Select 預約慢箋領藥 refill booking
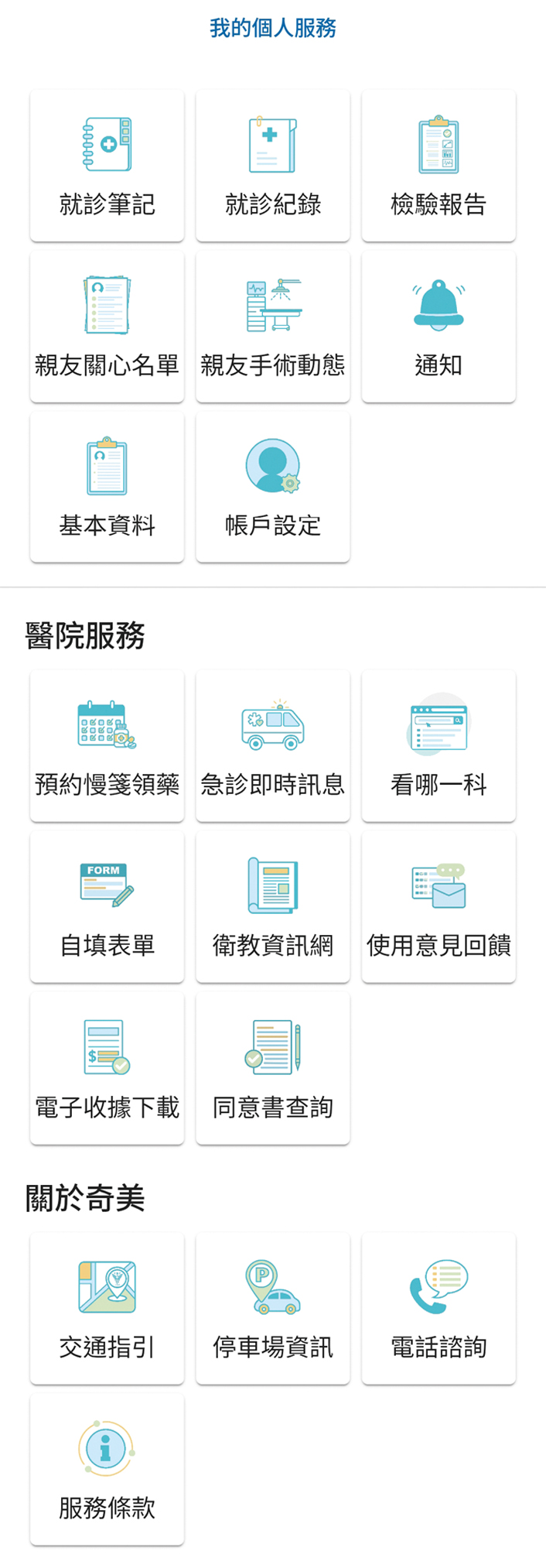The image size is (546, 1568). coord(107,746)
